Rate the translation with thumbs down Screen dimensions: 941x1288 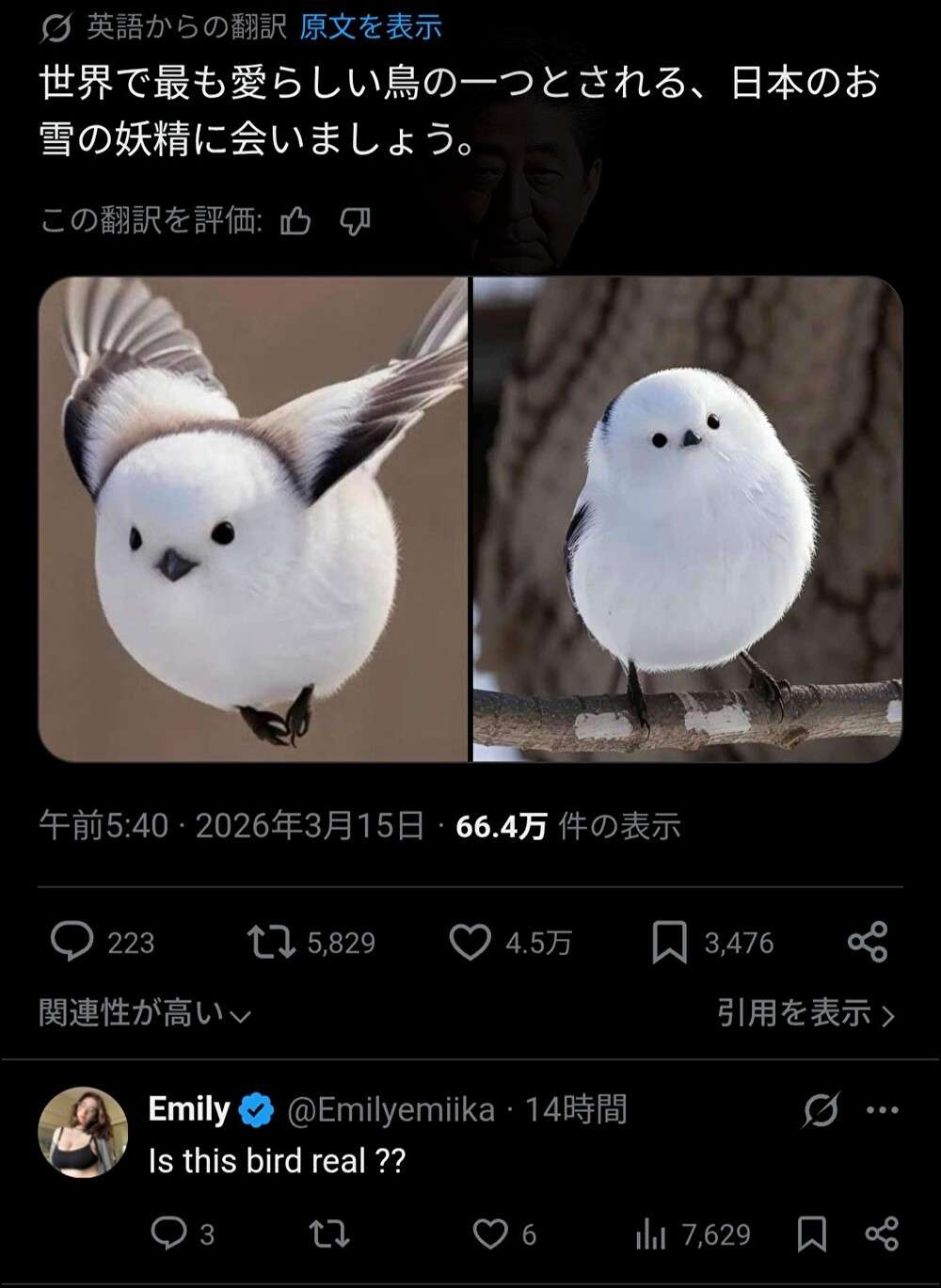355,222
